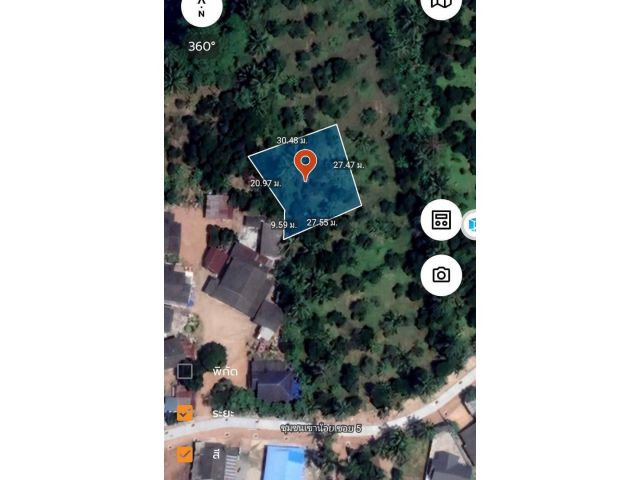The height and width of the screenshot is (480, 640).
Task: Uncheck the สี checkbox
Action: [x=185, y=454]
